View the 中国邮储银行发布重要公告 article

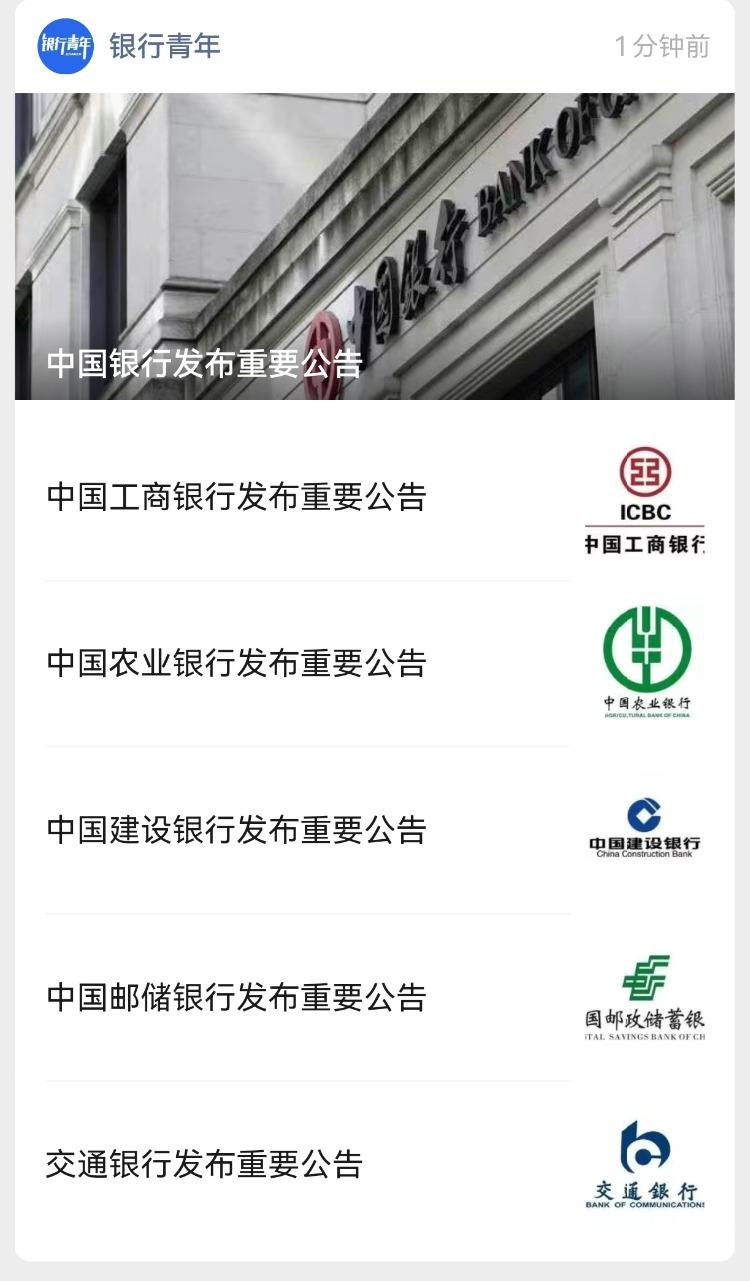375,997
